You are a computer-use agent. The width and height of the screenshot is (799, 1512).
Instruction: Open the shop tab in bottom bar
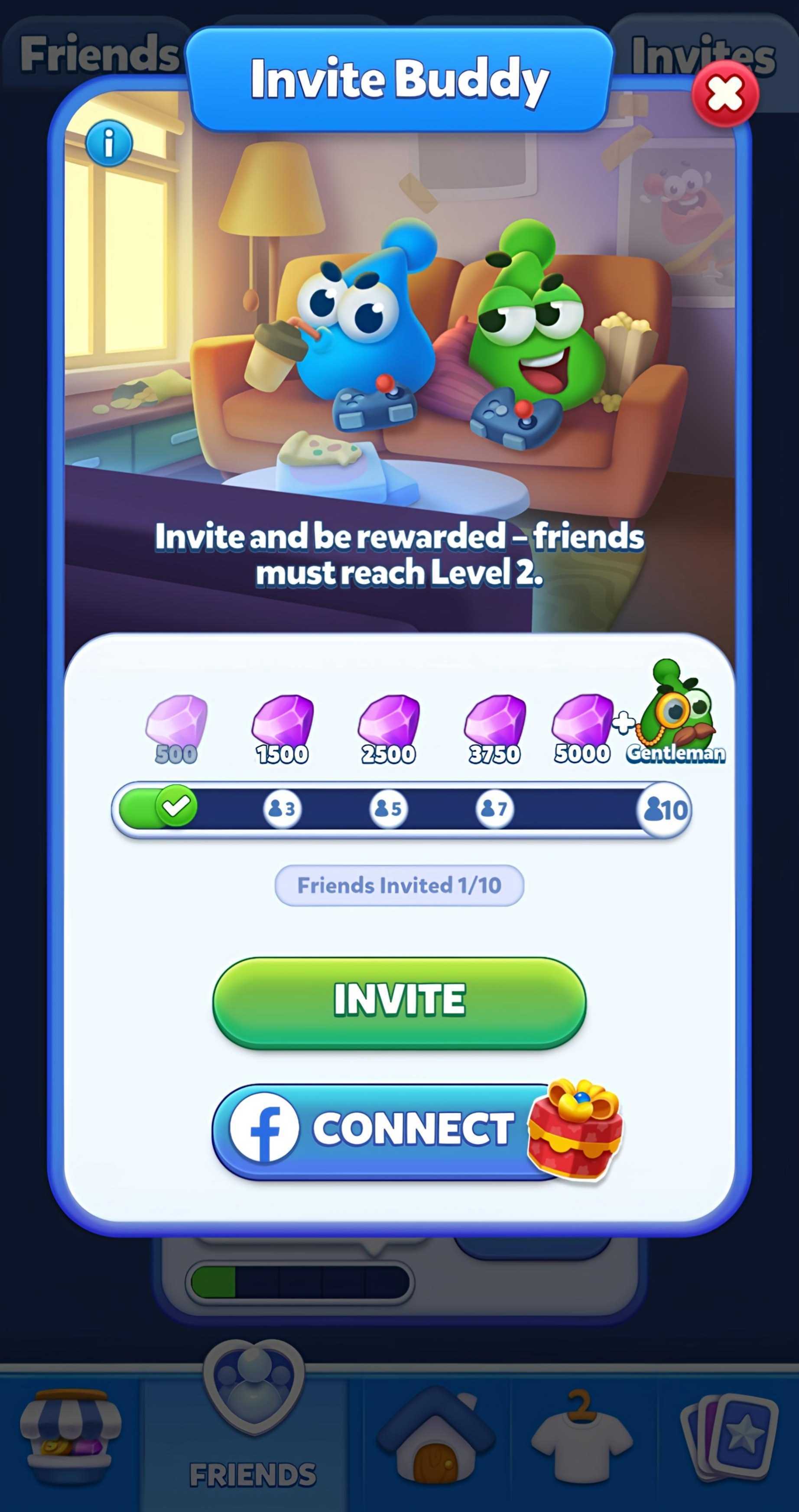(x=71, y=1435)
